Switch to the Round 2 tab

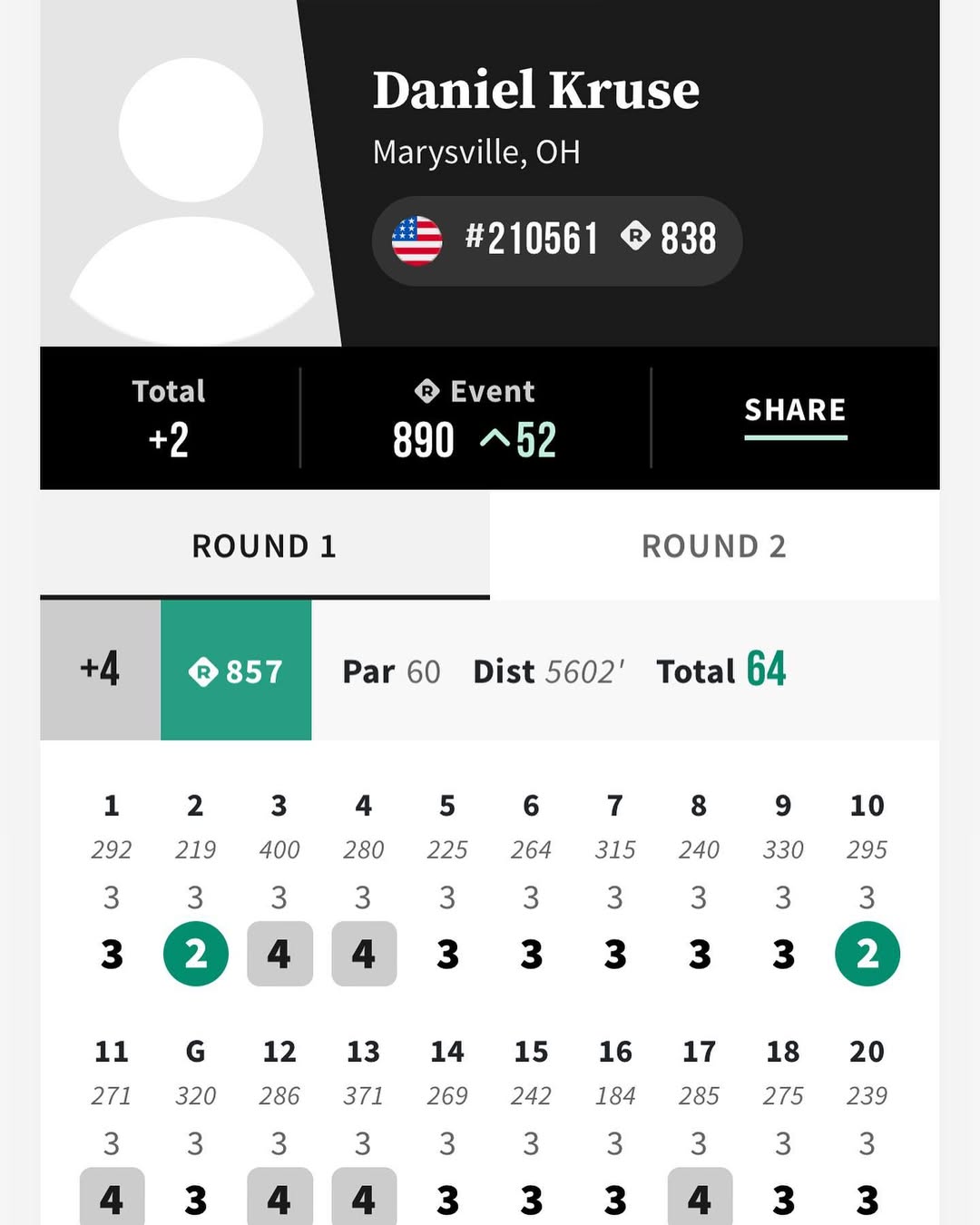tap(714, 546)
